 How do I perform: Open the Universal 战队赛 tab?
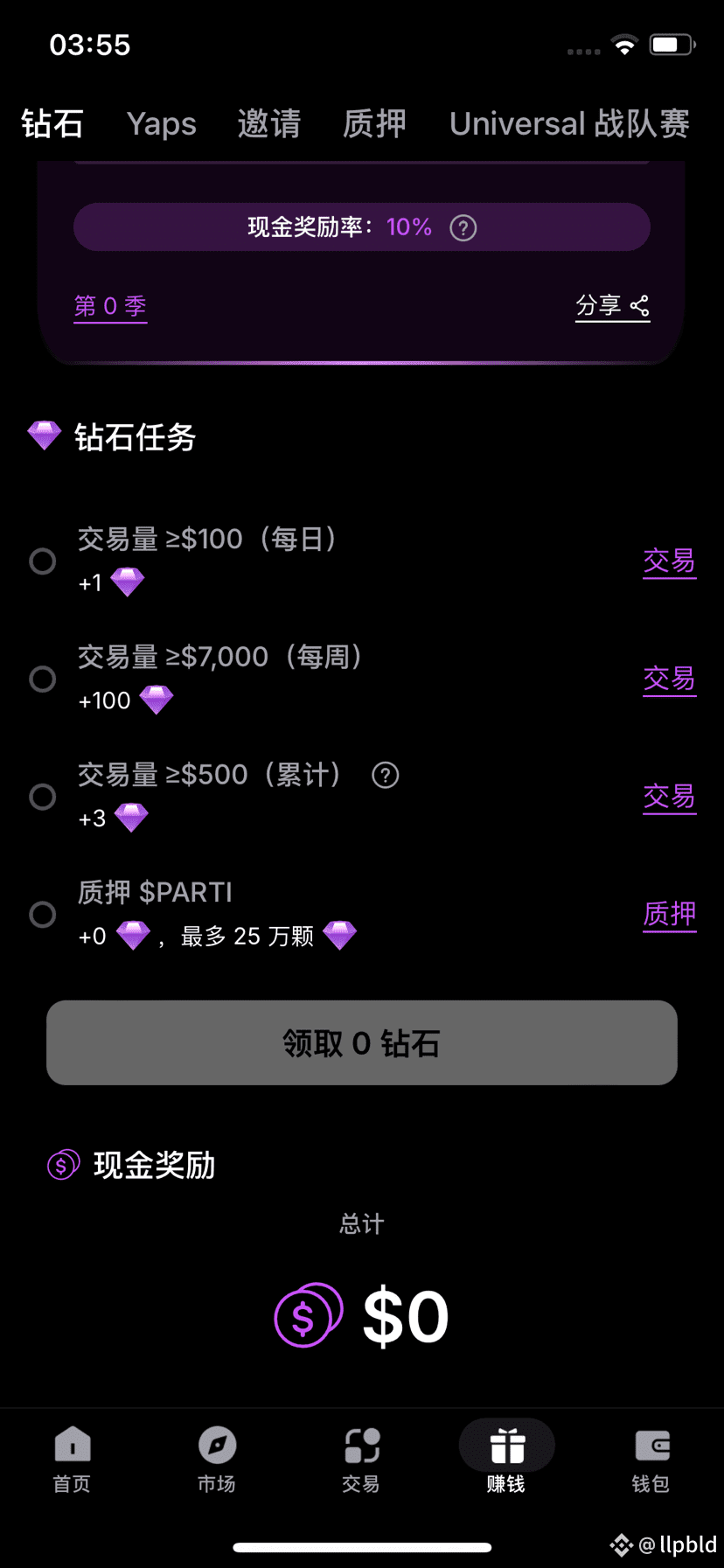pos(569,124)
